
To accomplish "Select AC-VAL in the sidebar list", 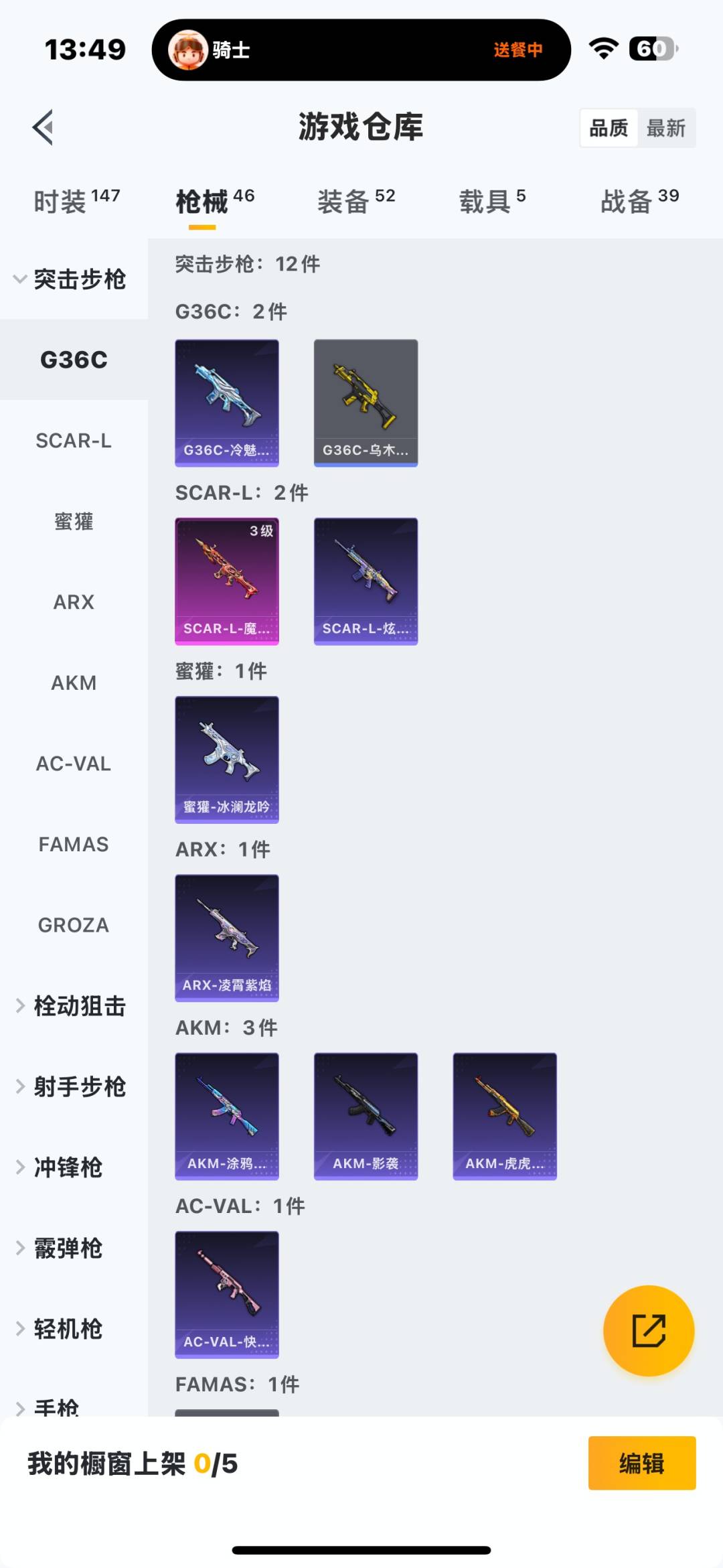I will [x=74, y=764].
